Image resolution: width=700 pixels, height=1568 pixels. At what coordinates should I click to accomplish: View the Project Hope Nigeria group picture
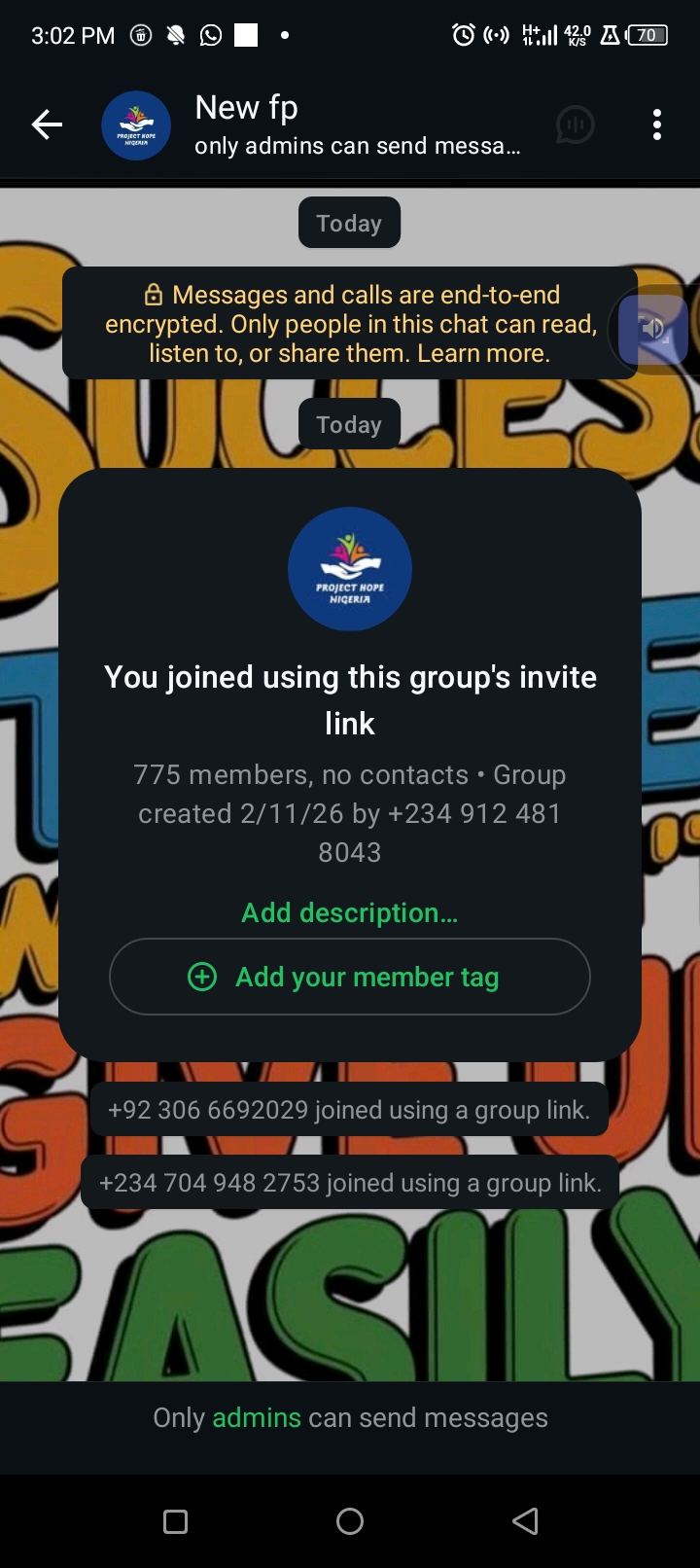(350, 569)
